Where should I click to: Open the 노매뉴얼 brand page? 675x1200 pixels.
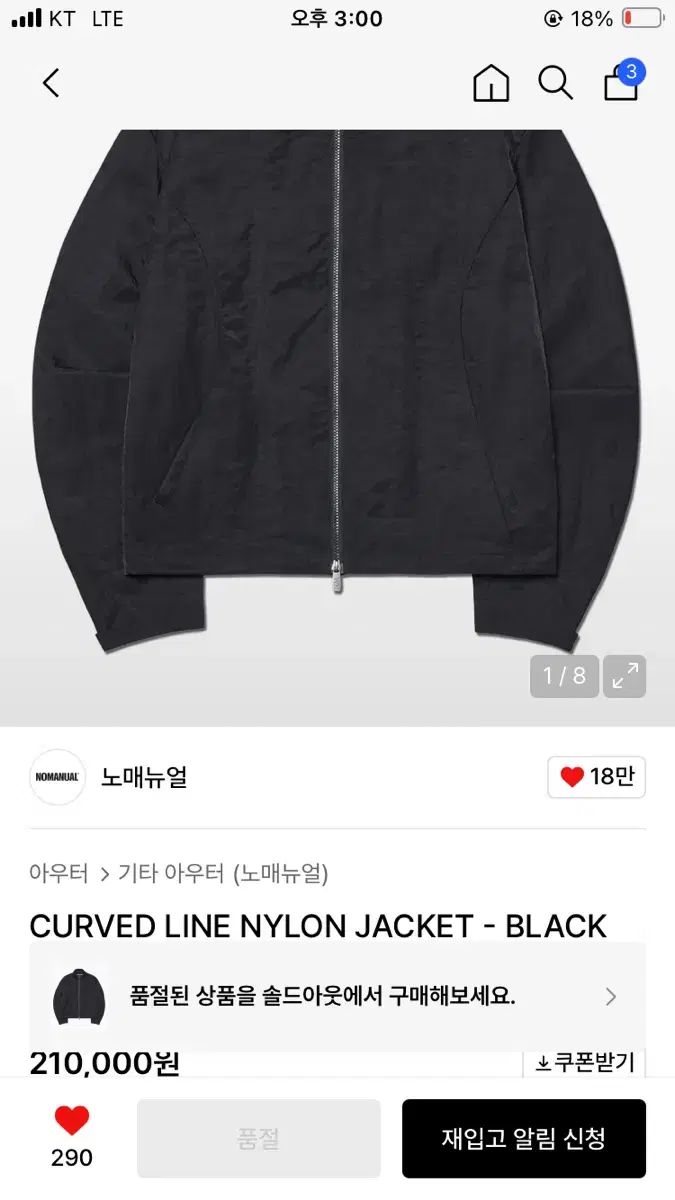click(x=143, y=777)
